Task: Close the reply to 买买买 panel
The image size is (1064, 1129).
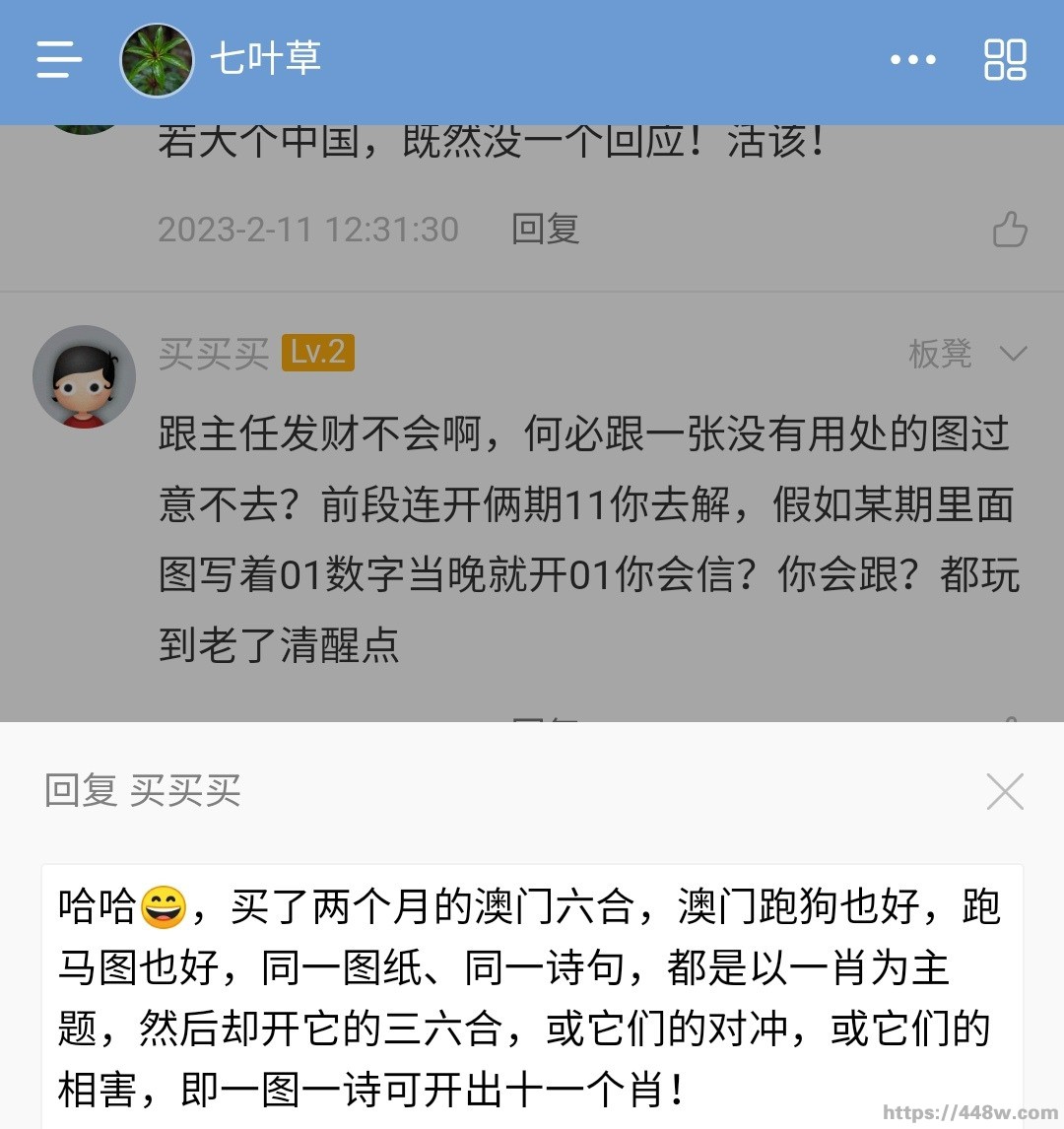Action: [x=1005, y=791]
